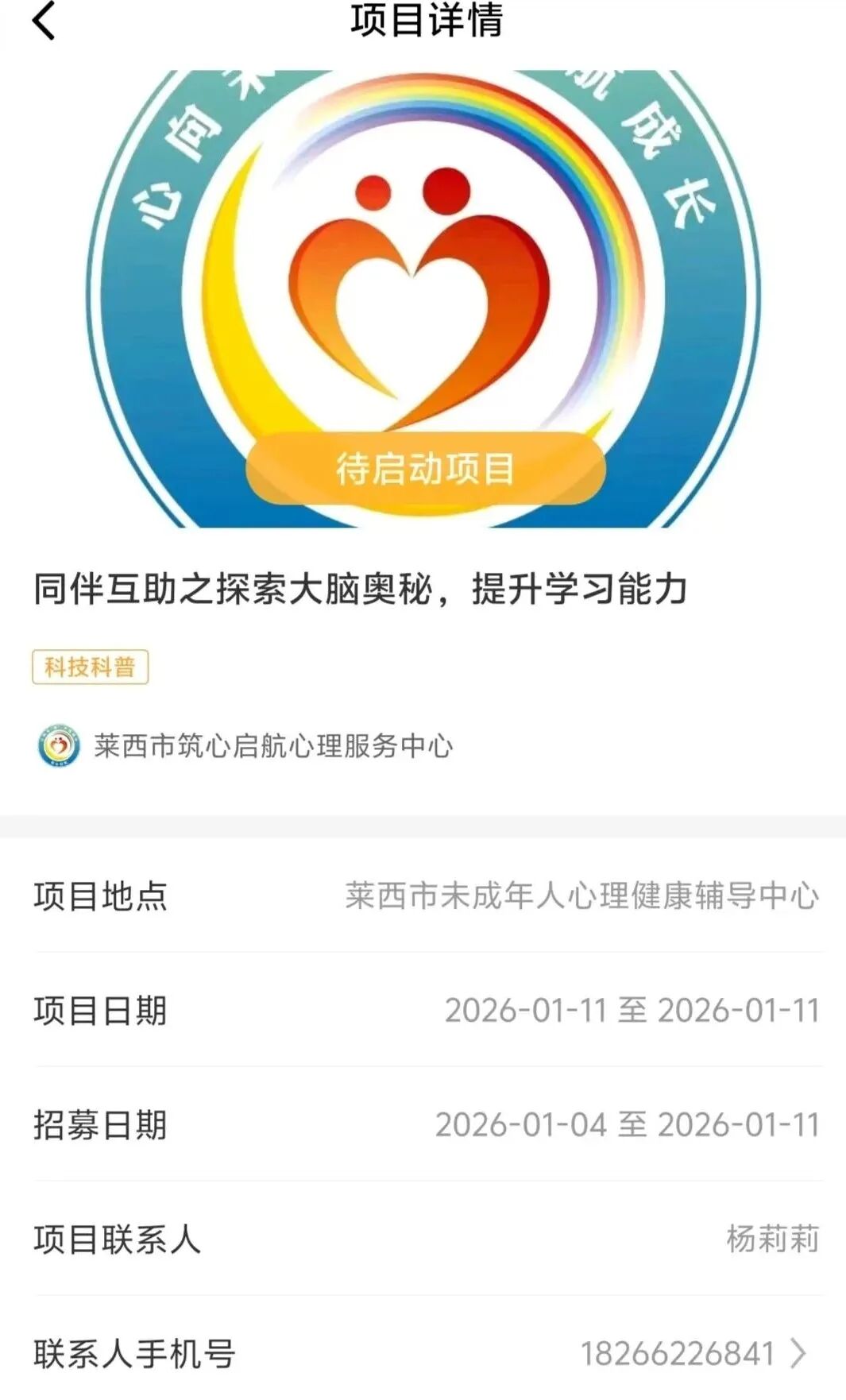The image size is (846, 1400).
Task: Go back from project details
Action: (44, 21)
